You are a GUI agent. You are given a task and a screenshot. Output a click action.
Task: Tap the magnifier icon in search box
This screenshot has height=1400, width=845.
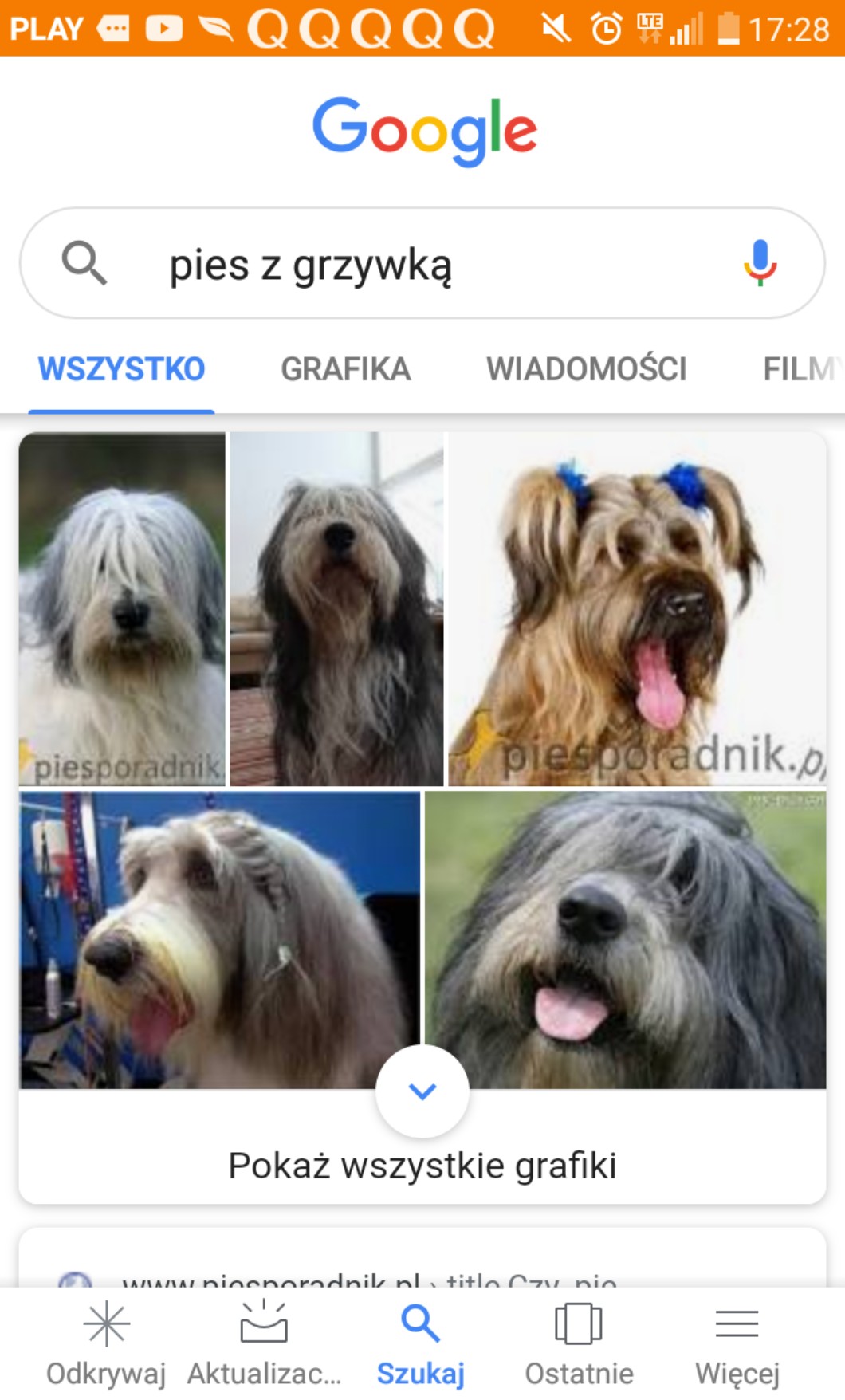(84, 263)
